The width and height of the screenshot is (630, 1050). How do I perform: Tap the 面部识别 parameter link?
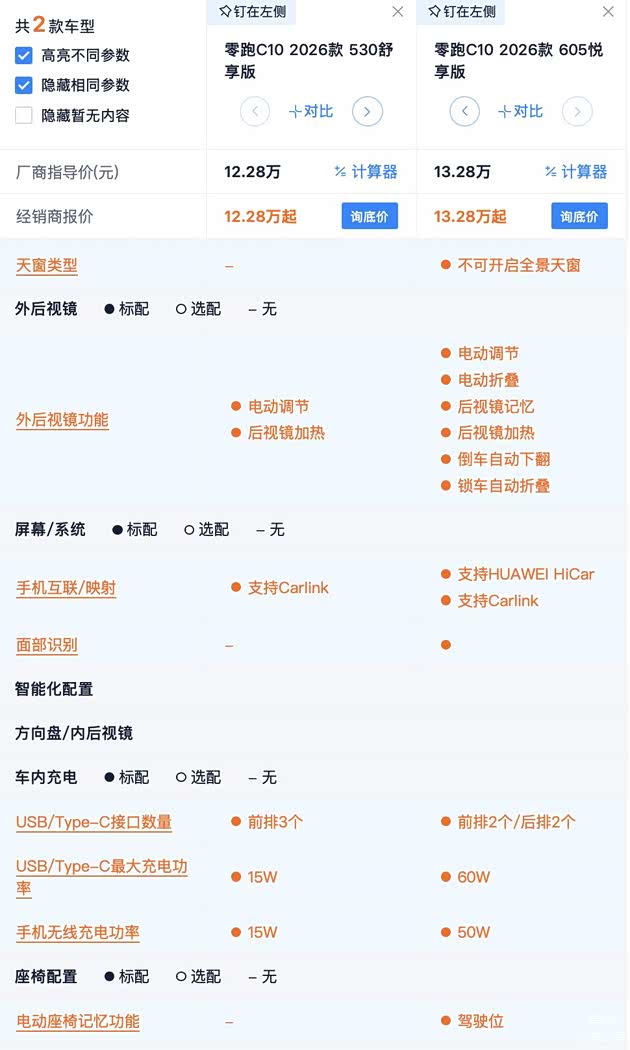(x=47, y=645)
